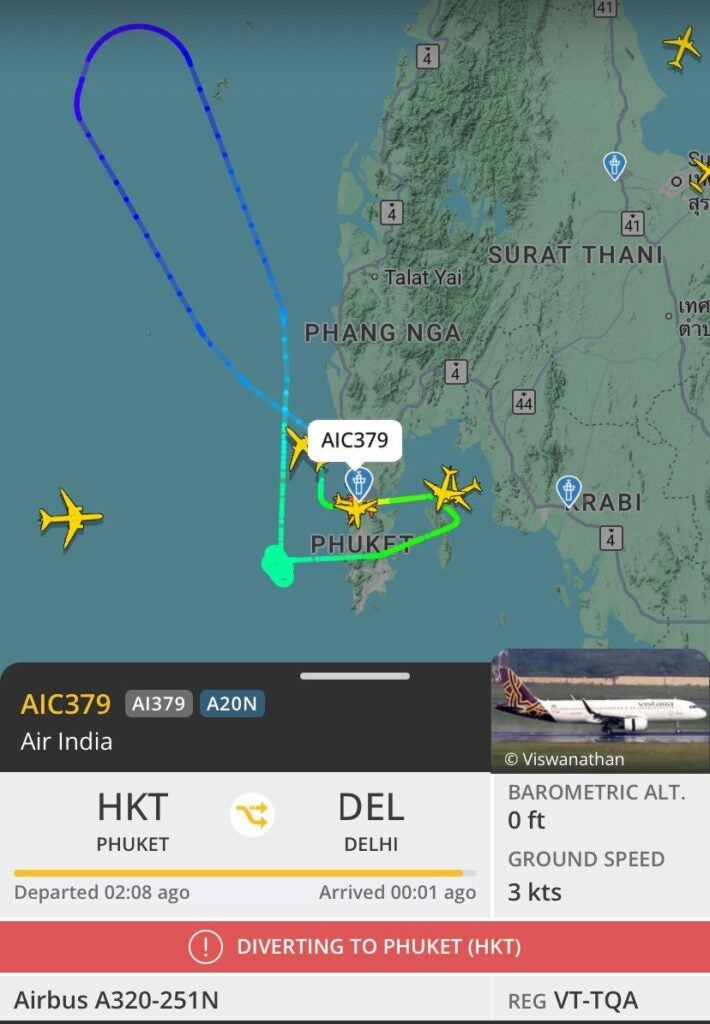Open the aircraft photo by Viswanathan
Image resolution: width=710 pixels, height=1024 pixels.
tap(599, 710)
